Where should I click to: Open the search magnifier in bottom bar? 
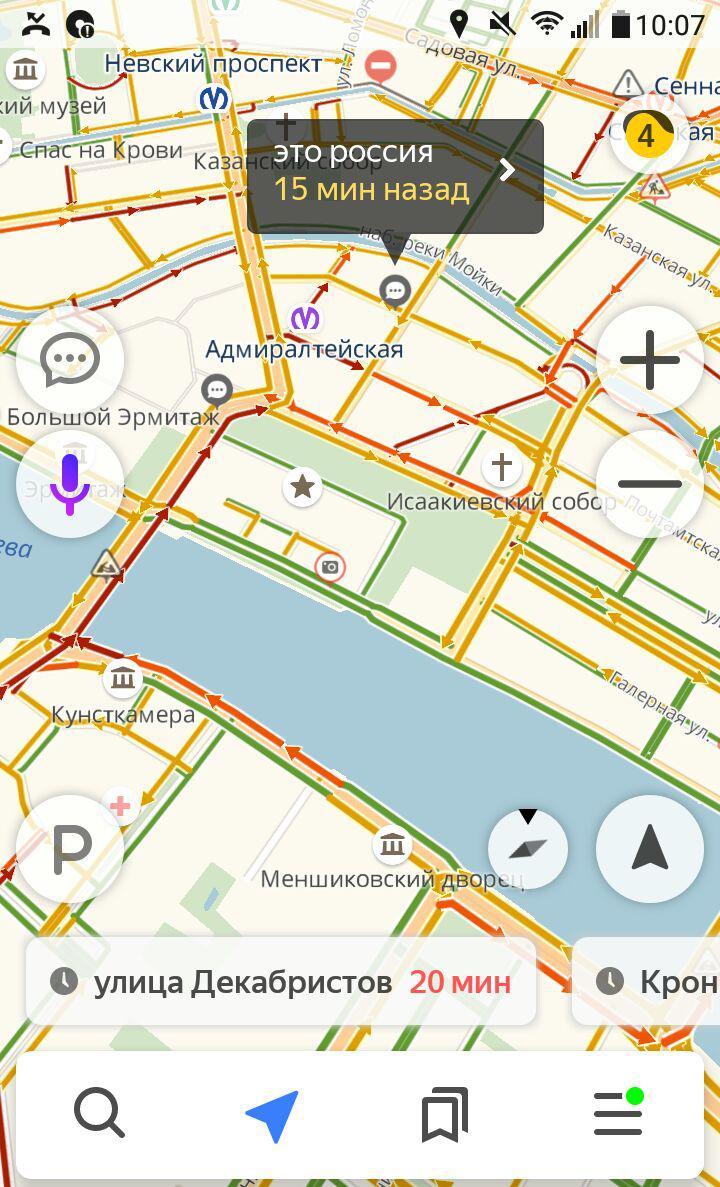pyautogui.click(x=99, y=1113)
